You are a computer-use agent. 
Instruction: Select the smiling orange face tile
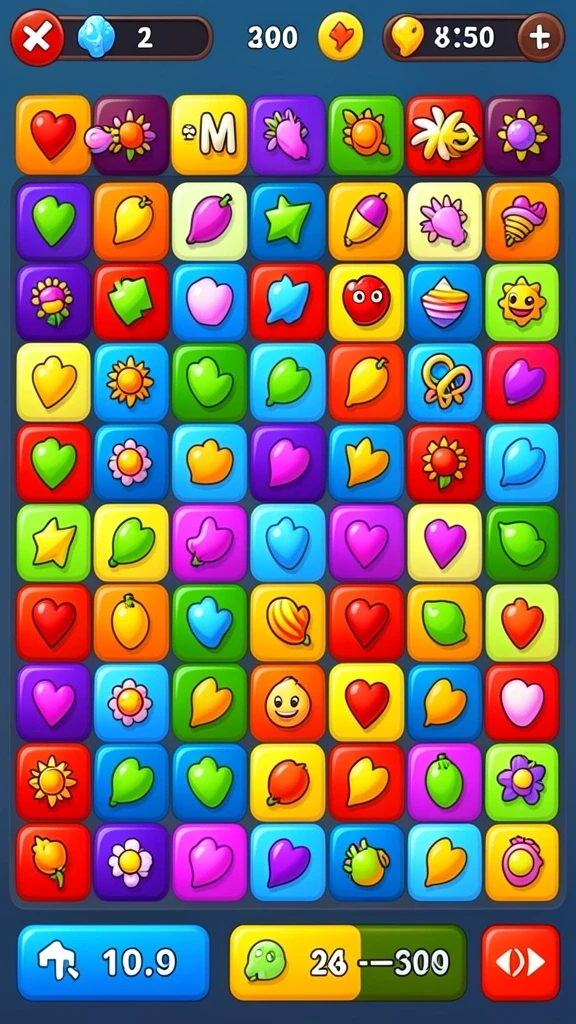pyautogui.click(x=287, y=703)
